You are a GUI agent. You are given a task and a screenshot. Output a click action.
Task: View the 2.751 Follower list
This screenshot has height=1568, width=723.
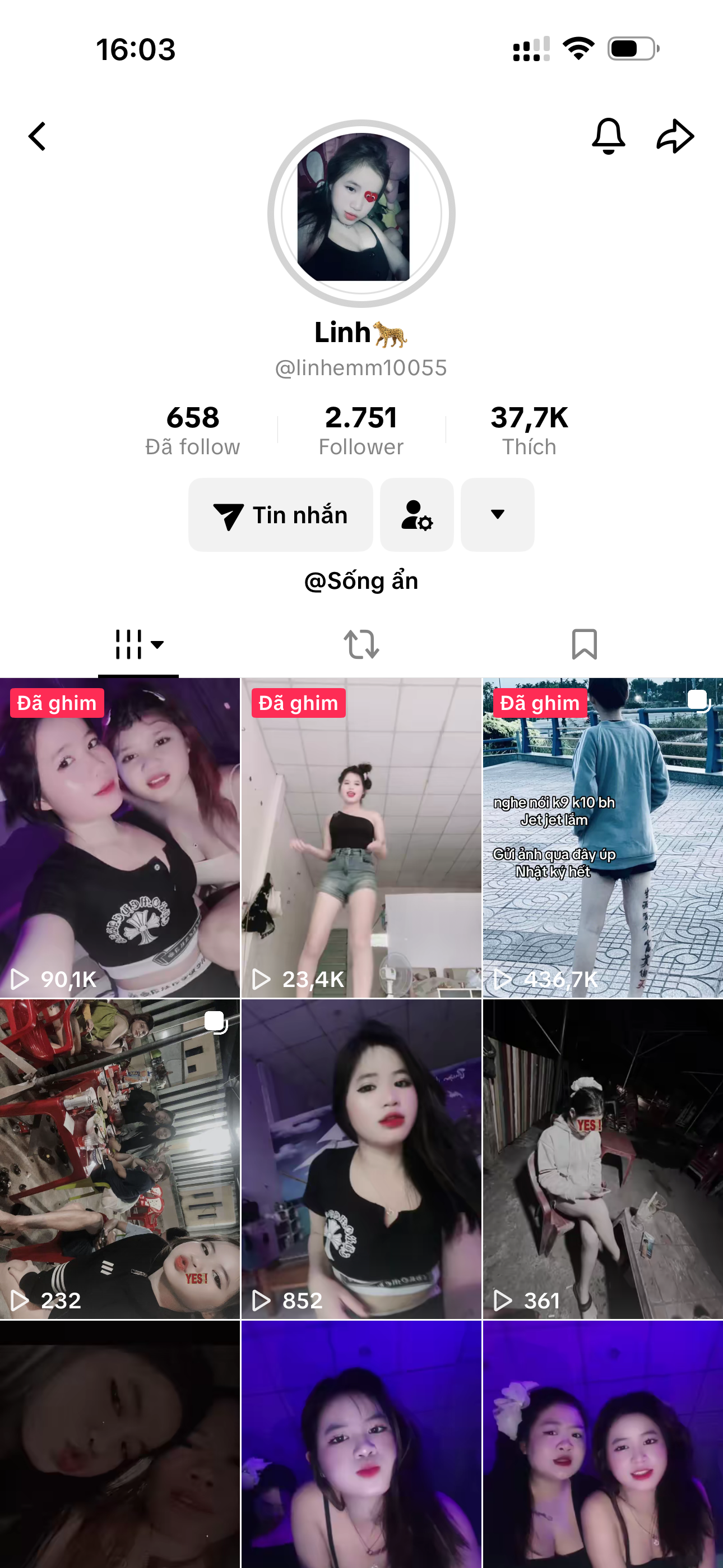click(x=361, y=430)
